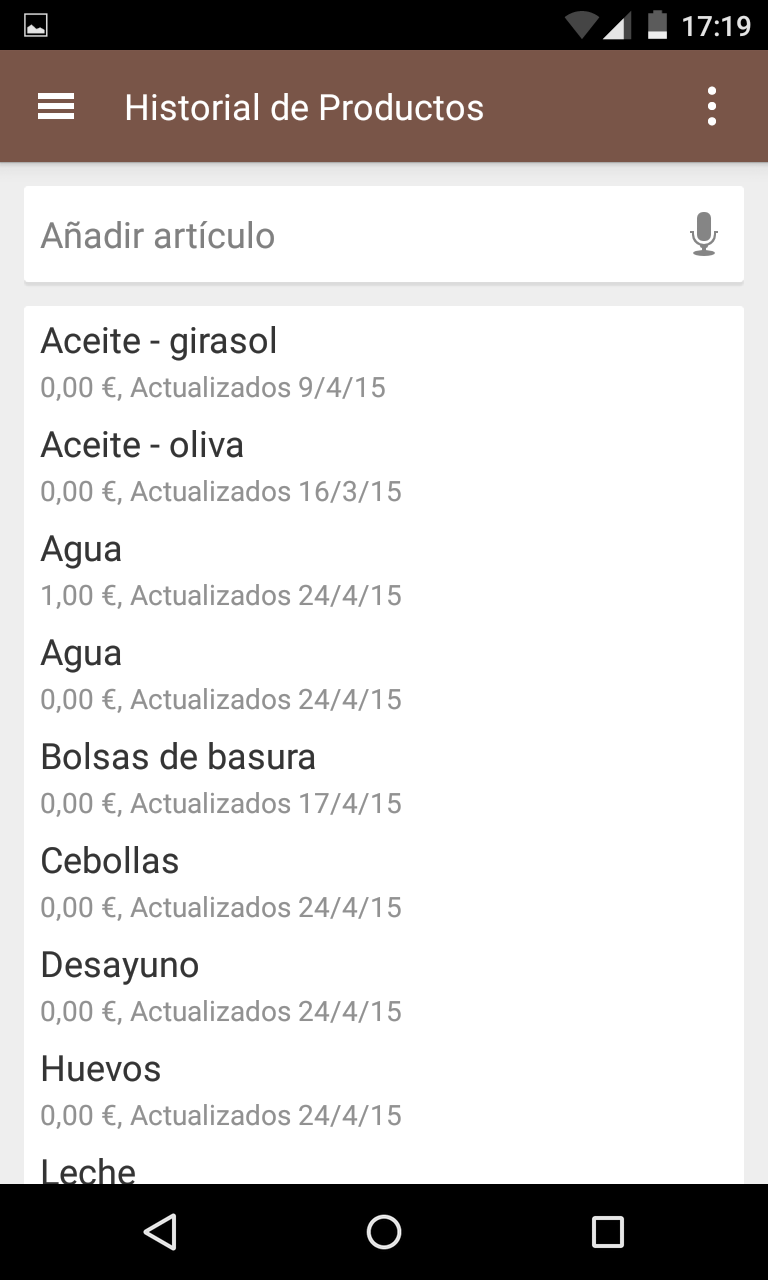The width and height of the screenshot is (768, 1280).
Task: Select the Agua entry priced 0,00 €
Action: (x=384, y=672)
